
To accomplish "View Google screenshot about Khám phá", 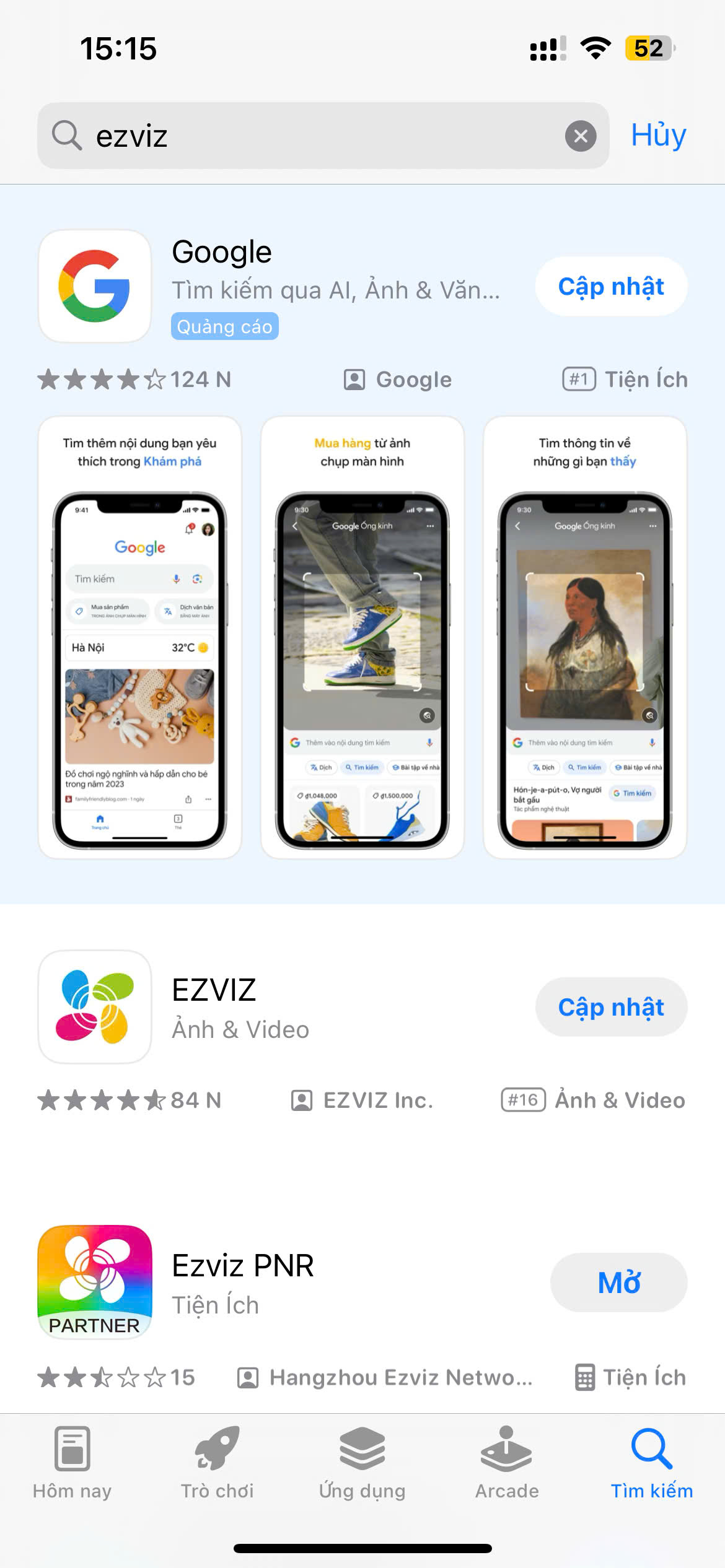I will (x=139, y=637).
